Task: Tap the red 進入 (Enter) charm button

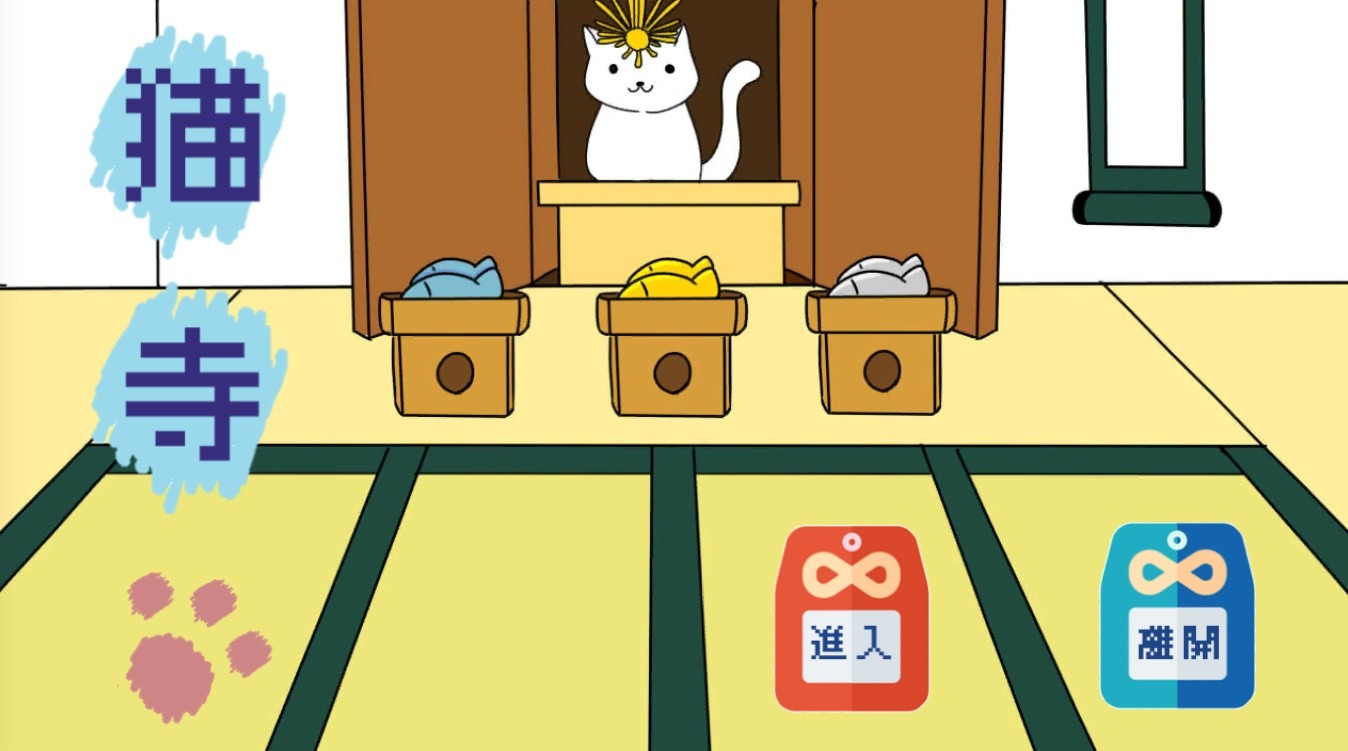Action: [x=851, y=620]
